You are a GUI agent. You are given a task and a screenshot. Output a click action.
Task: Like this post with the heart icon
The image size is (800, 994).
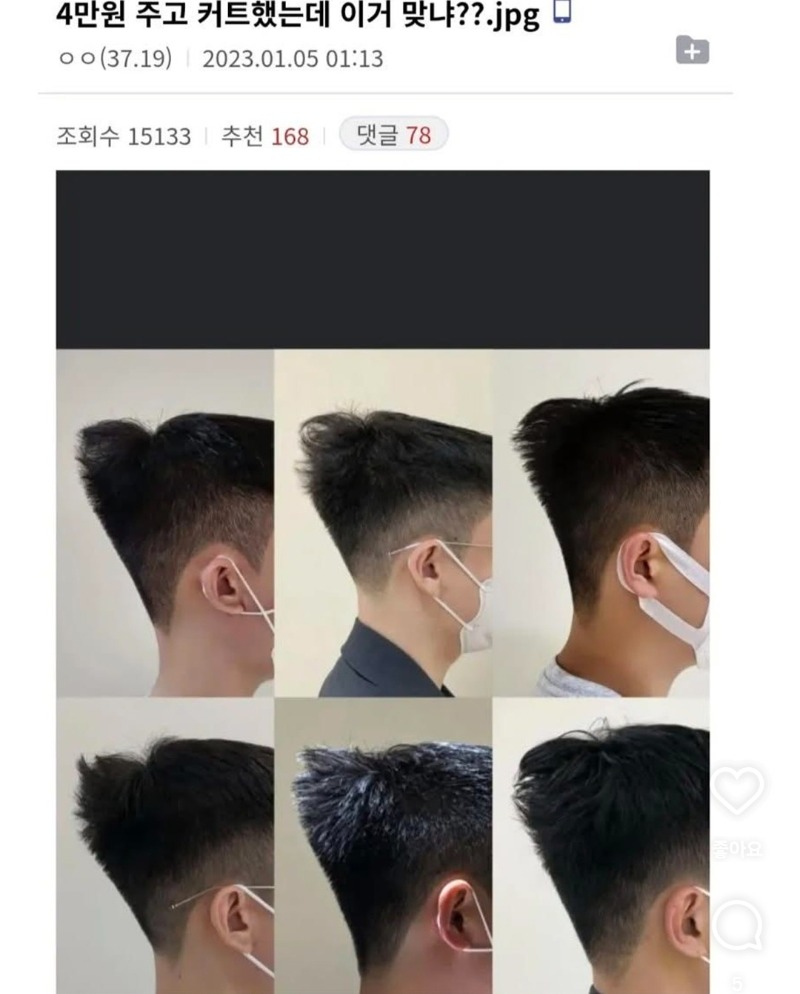738,792
